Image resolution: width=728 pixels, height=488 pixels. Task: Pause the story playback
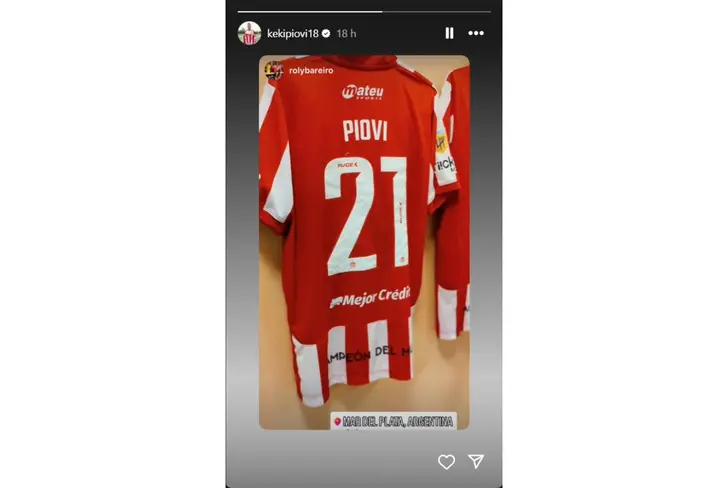click(x=450, y=33)
